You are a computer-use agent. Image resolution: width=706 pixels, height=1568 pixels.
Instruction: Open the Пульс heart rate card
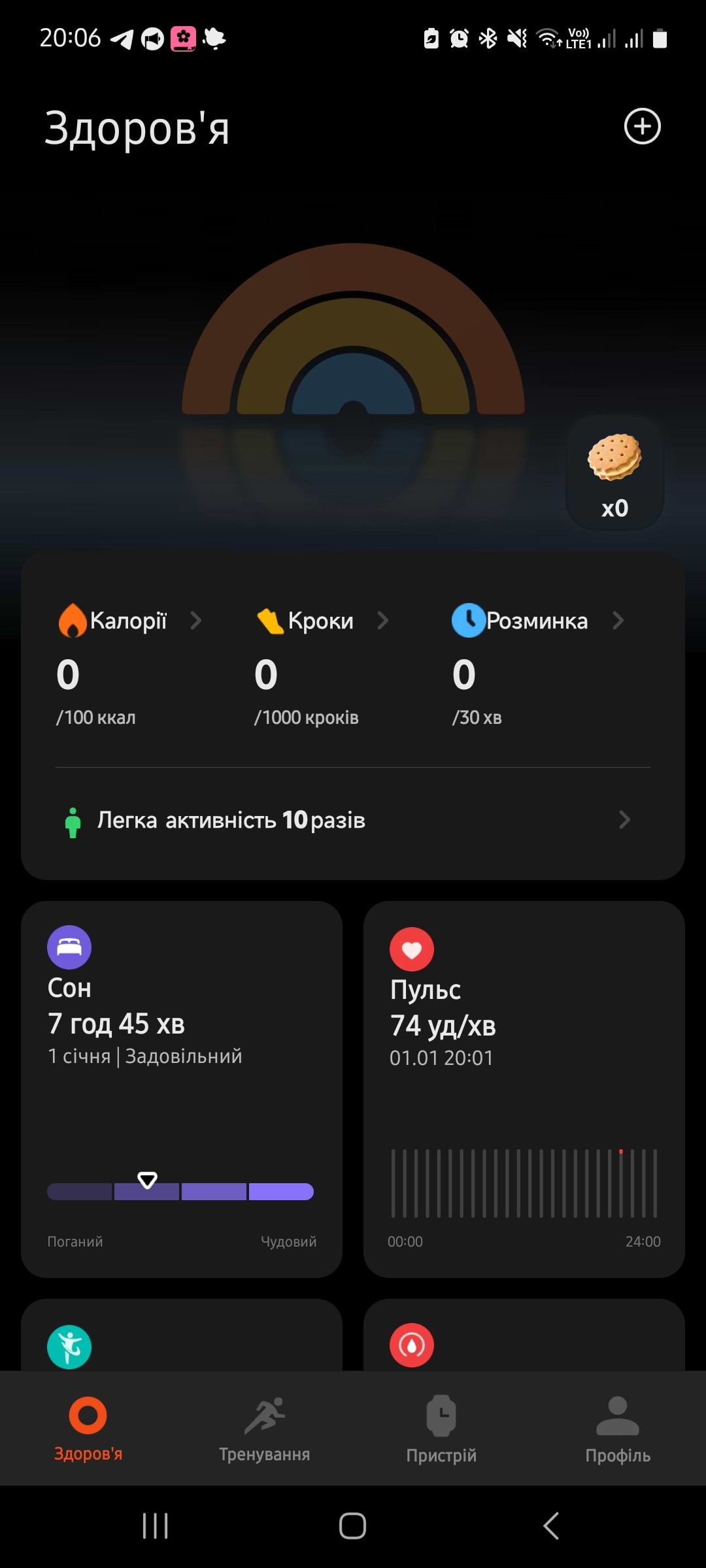pyautogui.click(x=524, y=1088)
